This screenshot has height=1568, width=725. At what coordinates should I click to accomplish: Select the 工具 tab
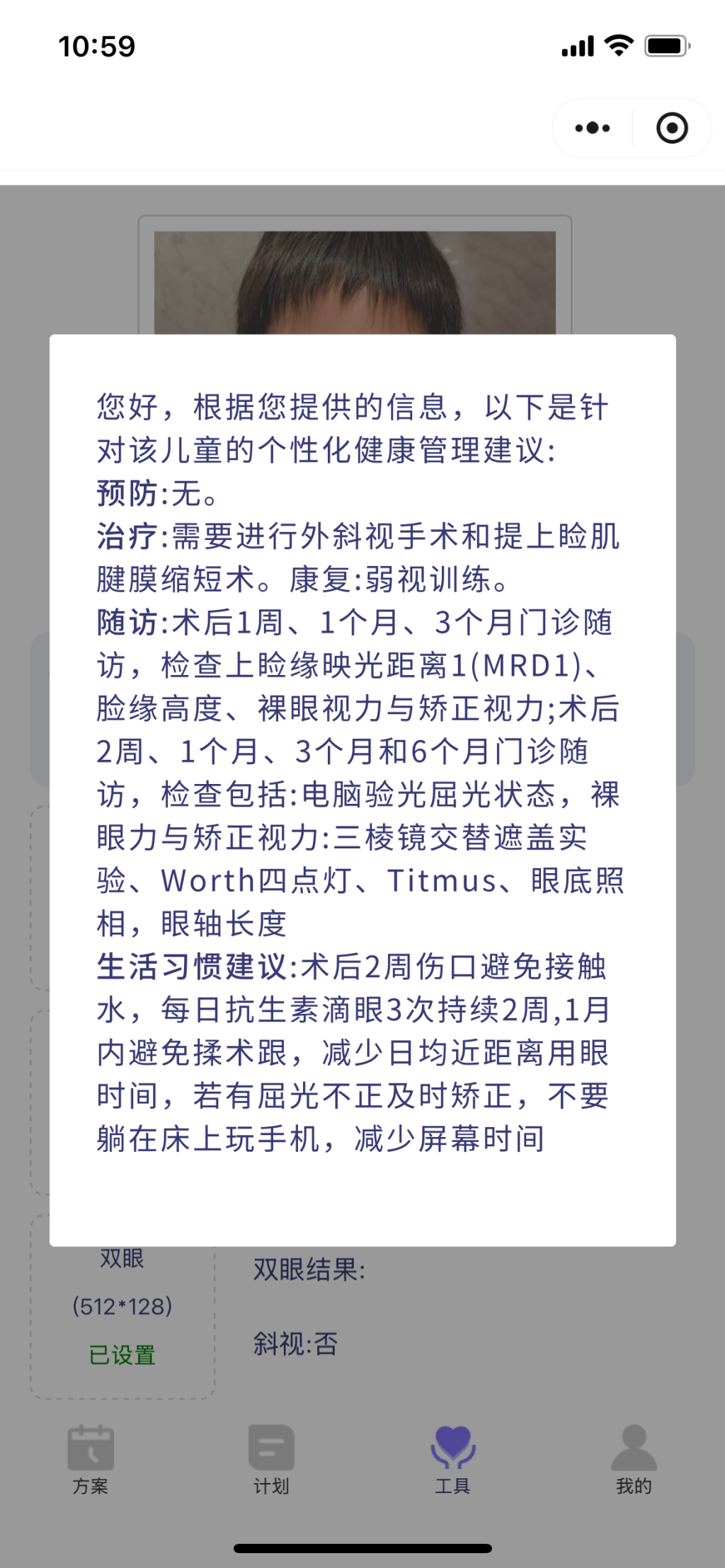[452, 1459]
